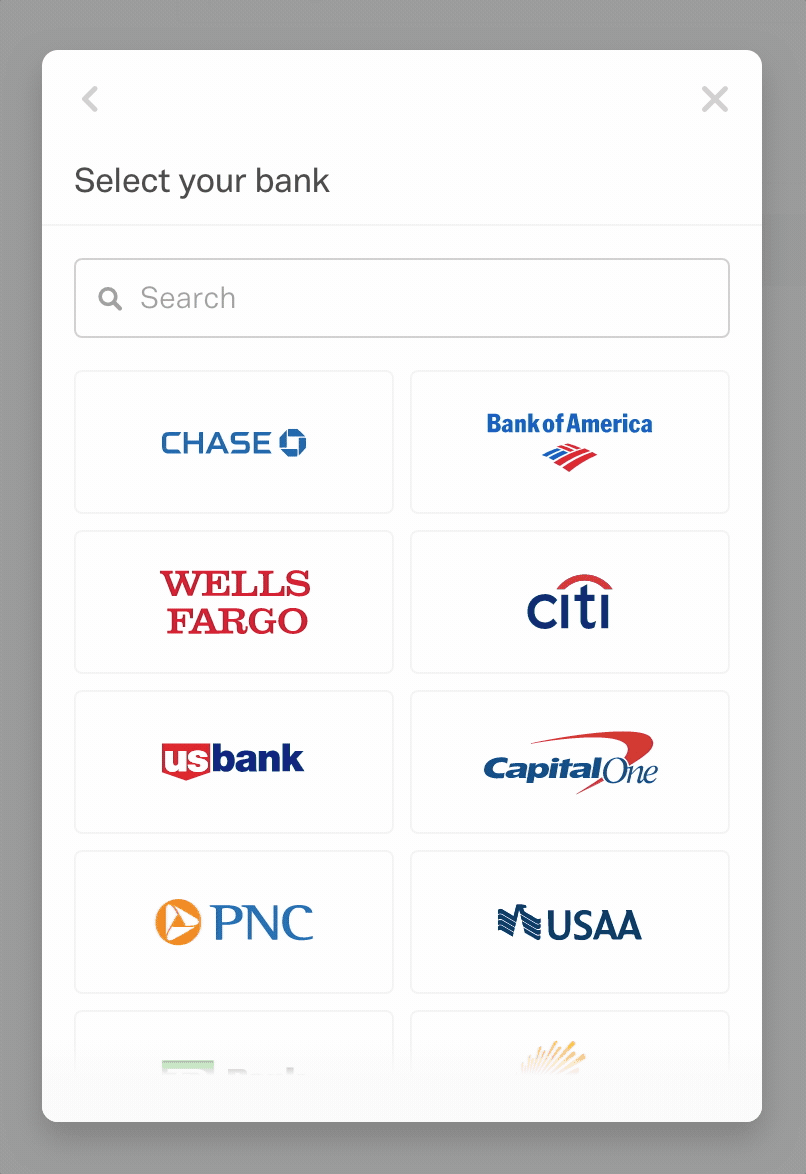This screenshot has height=1174, width=806.
Task: Close the bank selection dialog
Action: click(x=714, y=99)
